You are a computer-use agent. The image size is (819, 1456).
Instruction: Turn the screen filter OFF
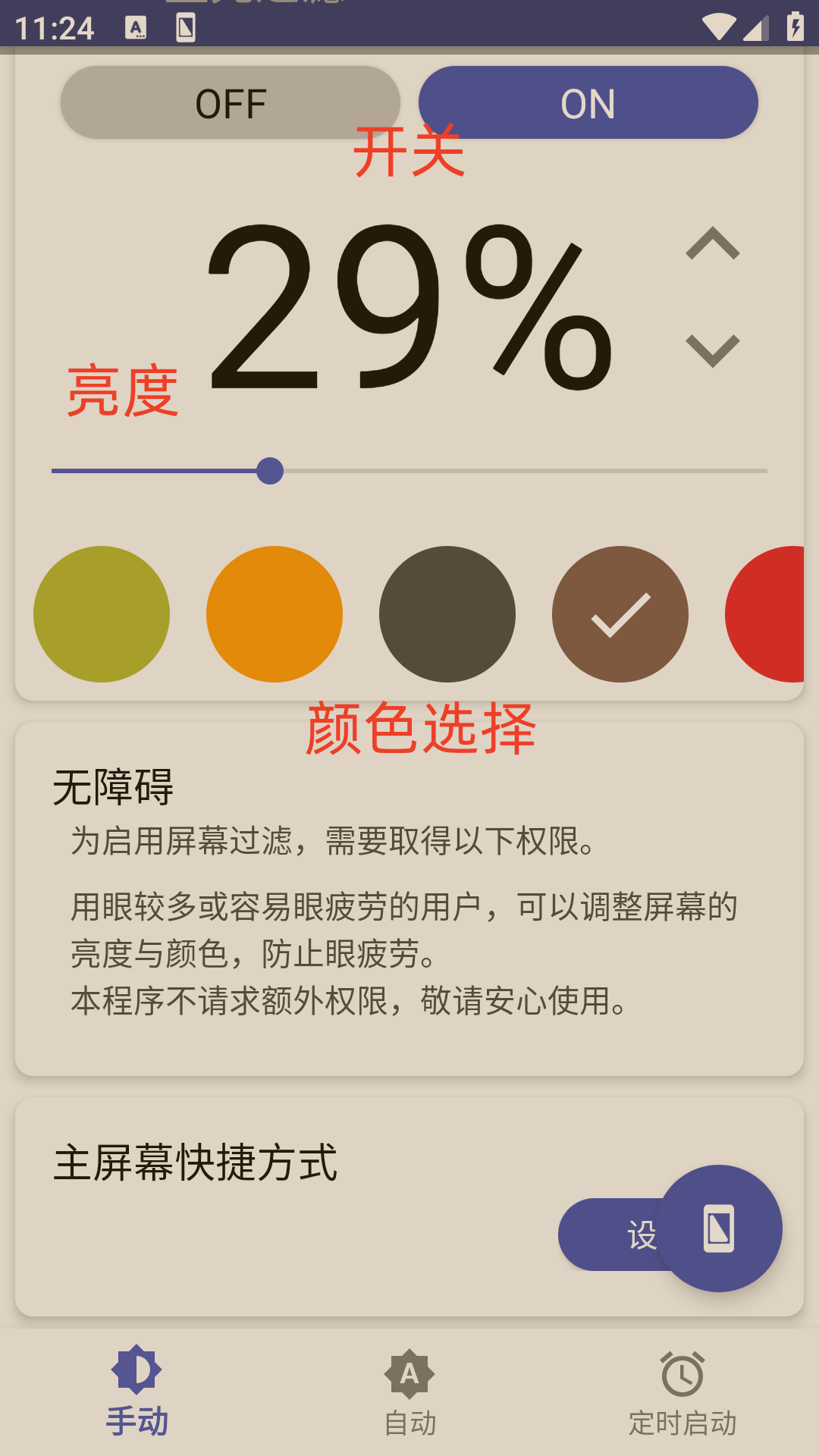(231, 102)
